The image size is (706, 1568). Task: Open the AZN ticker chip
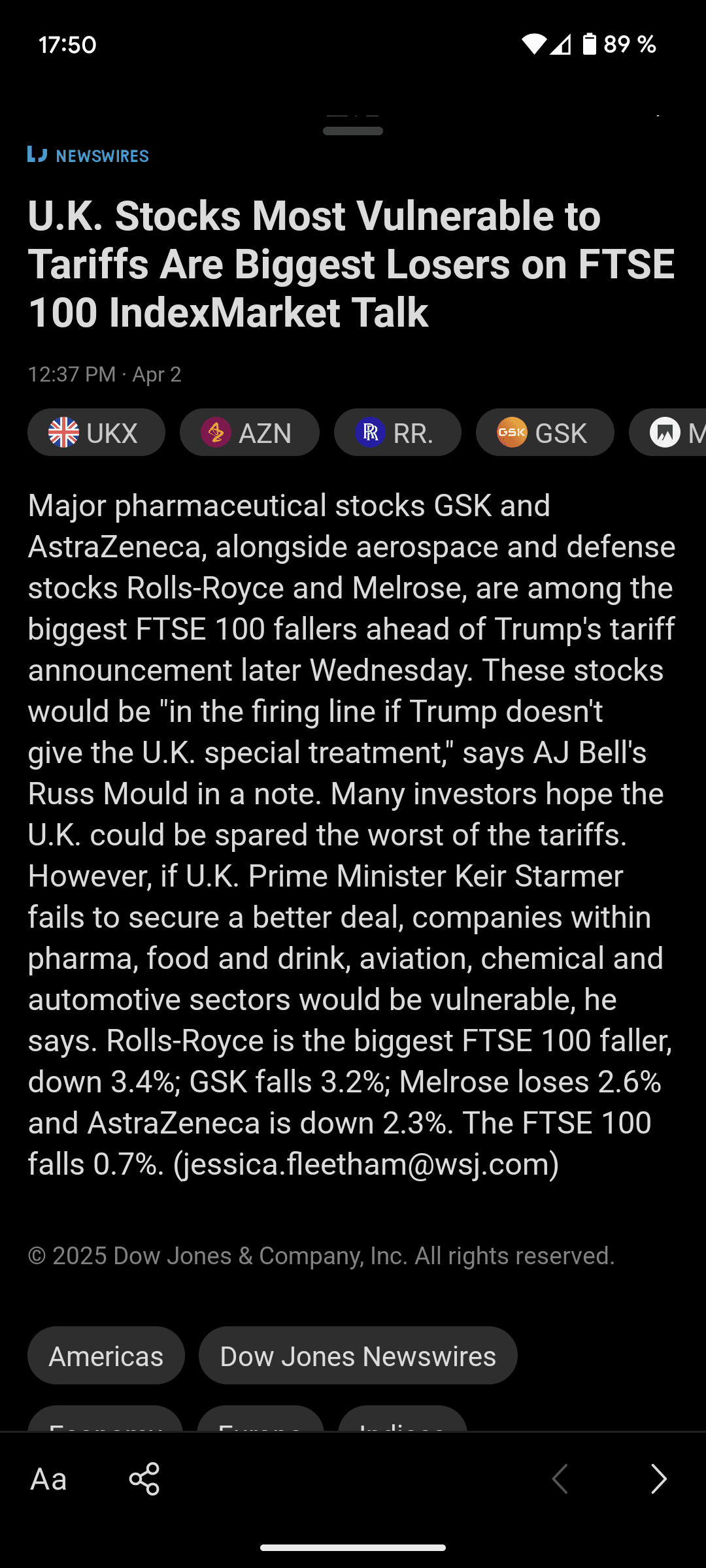coord(249,433)
